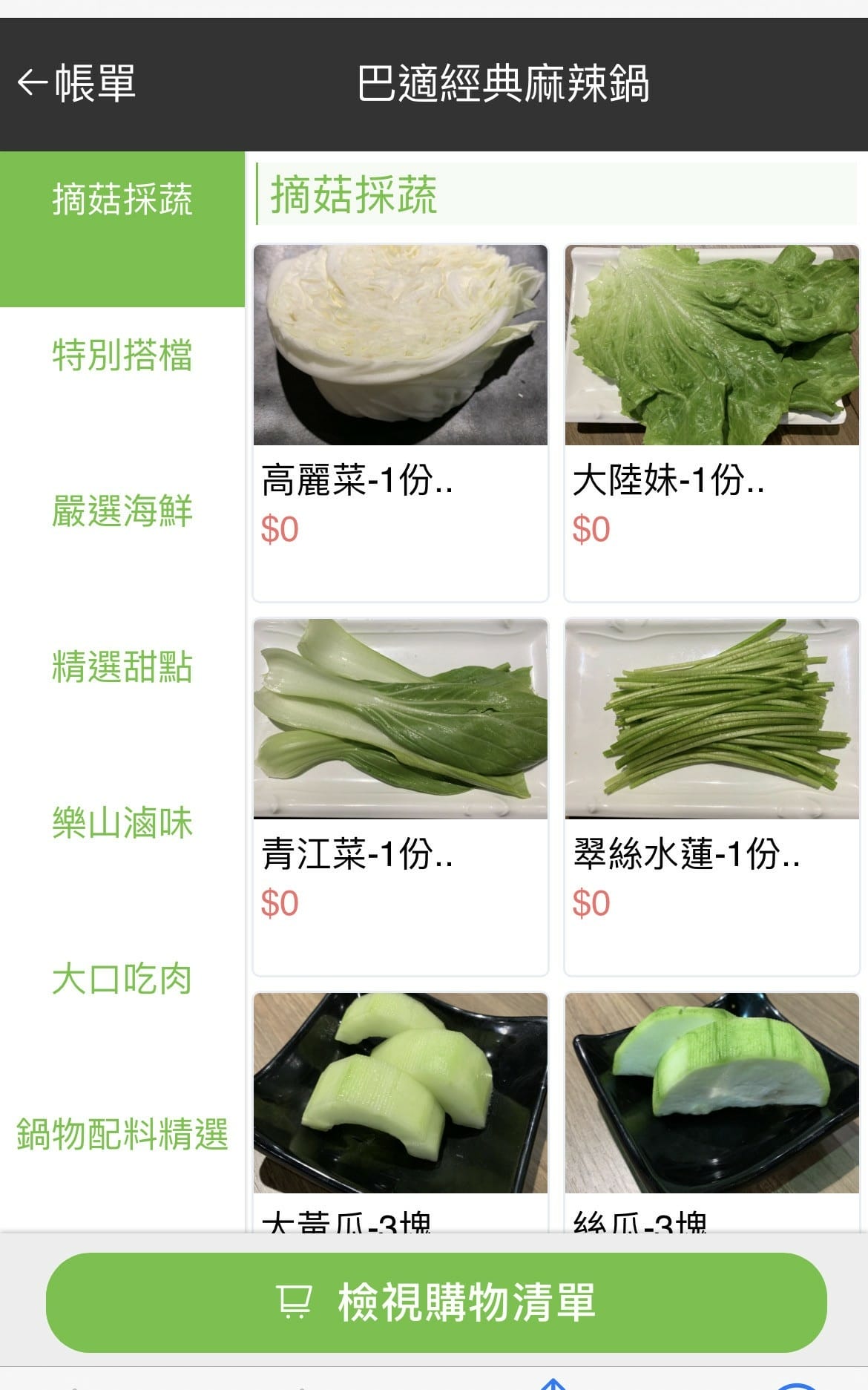Image resolution: width=868 pixels, height=1390 pixels.
Task: Open 鍋物配料精選 in the sidebar
Action: (122, 1135)
